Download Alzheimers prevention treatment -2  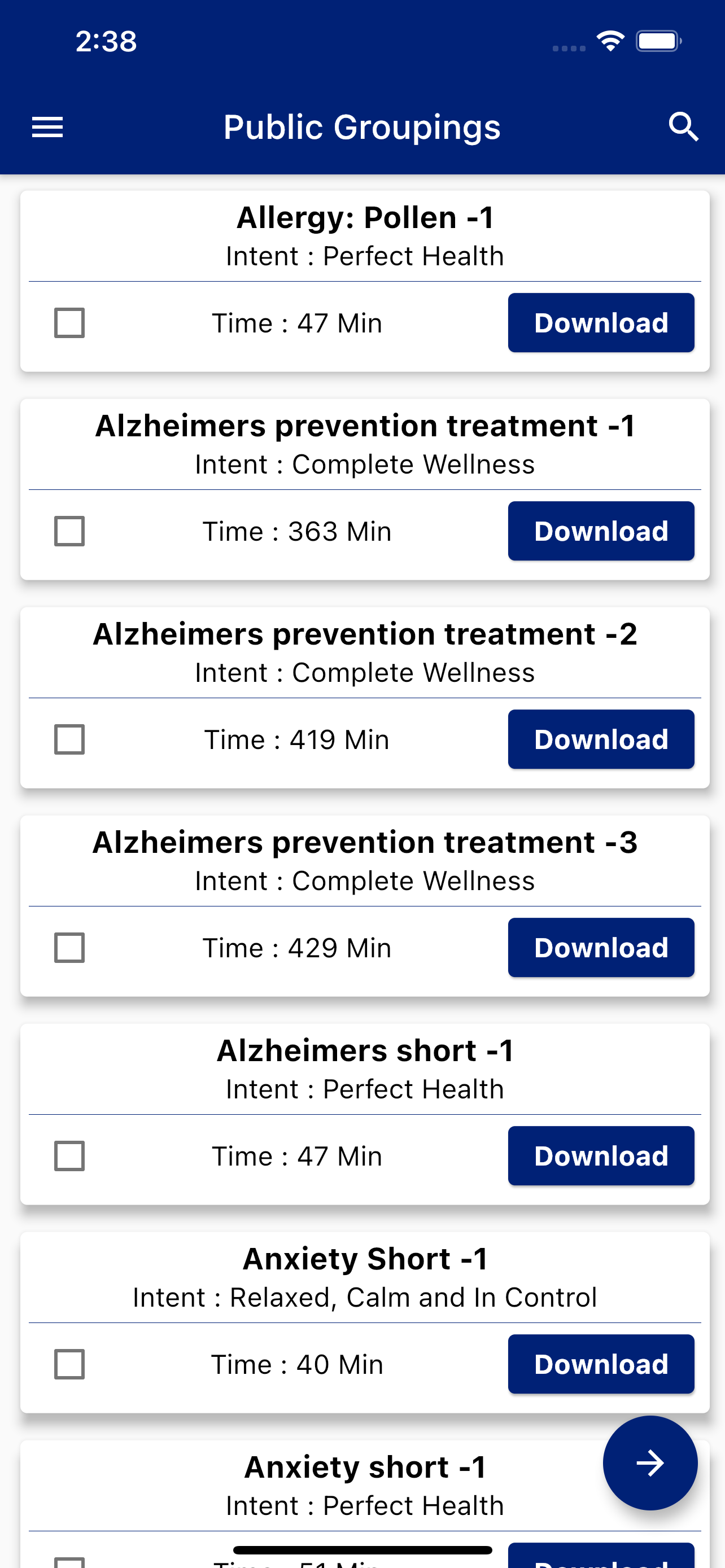coord(601,739)
